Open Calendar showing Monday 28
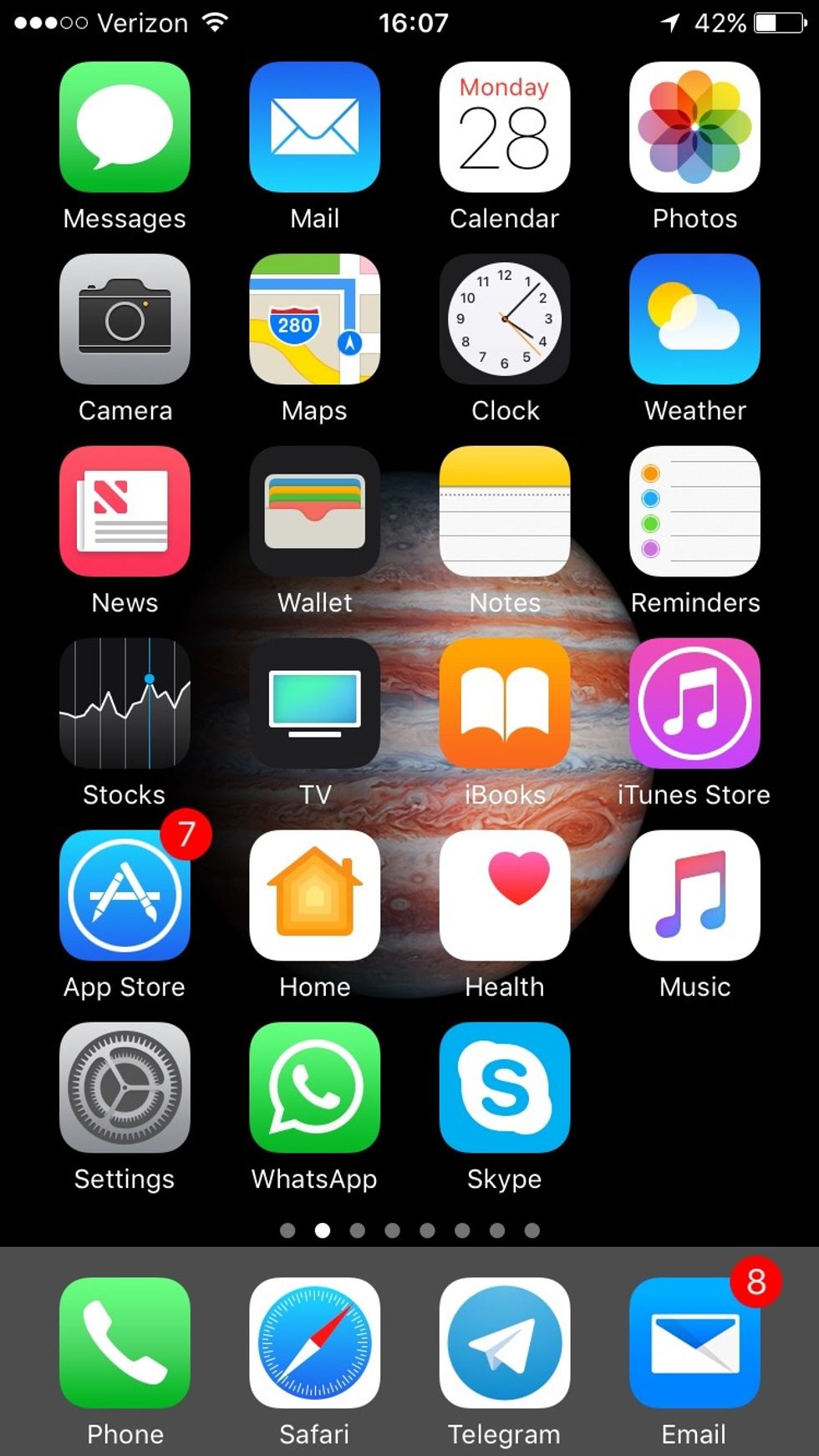Image resolution: width=819 pixels, height=1456 pixels. coord(505,127)
